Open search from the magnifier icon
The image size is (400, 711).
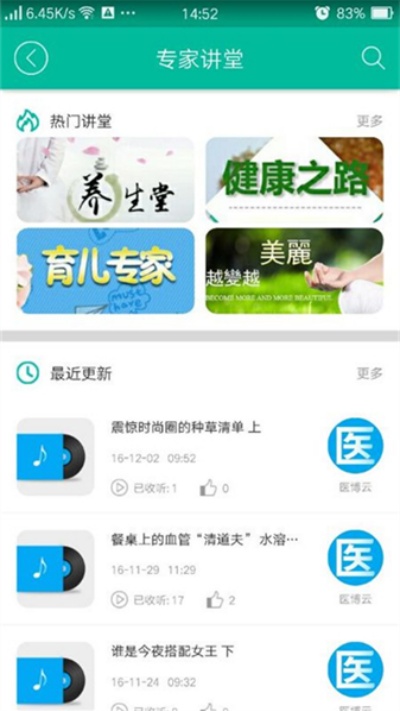click(373, 58)
